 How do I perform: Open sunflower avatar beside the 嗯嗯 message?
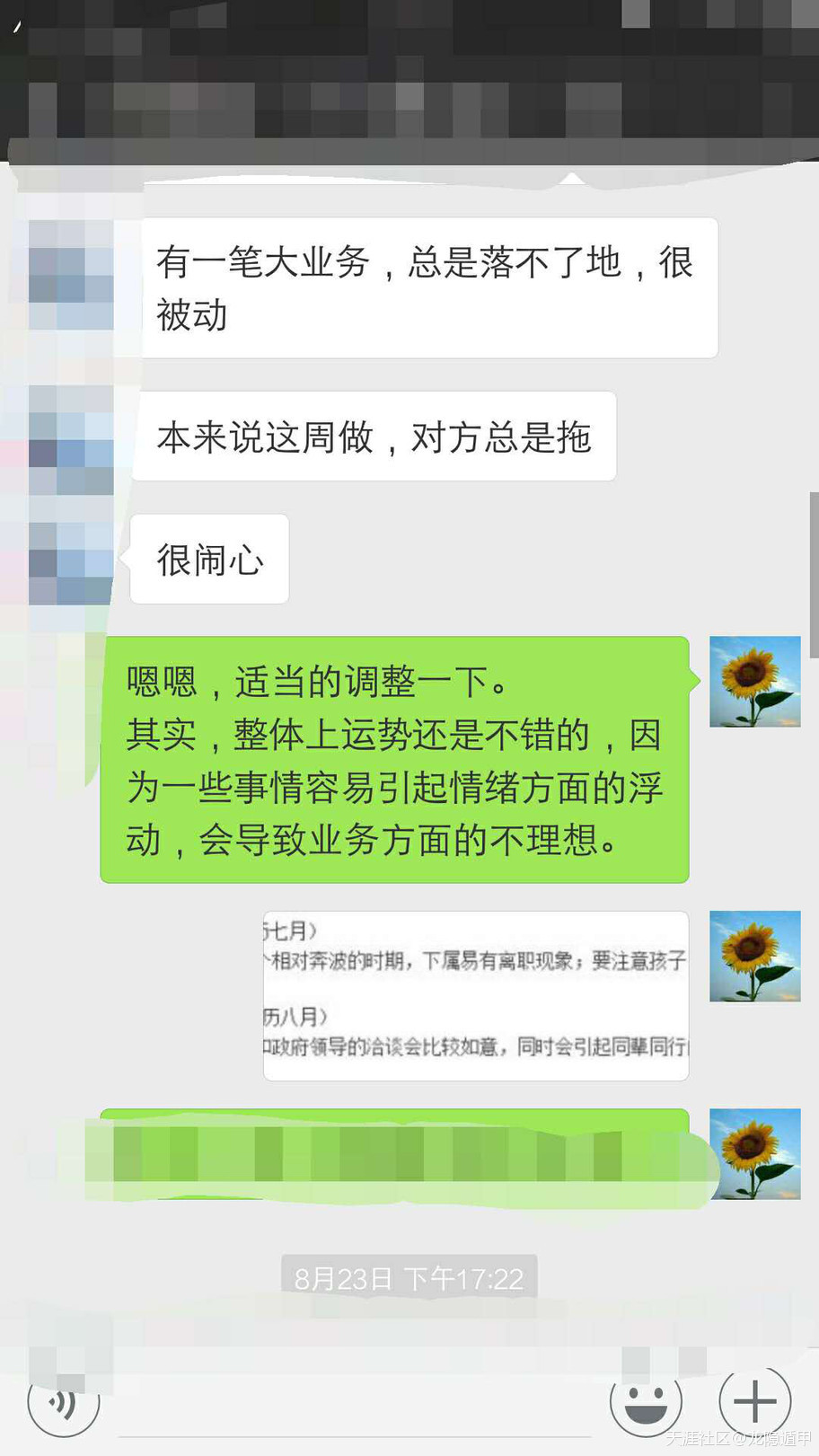754,682
